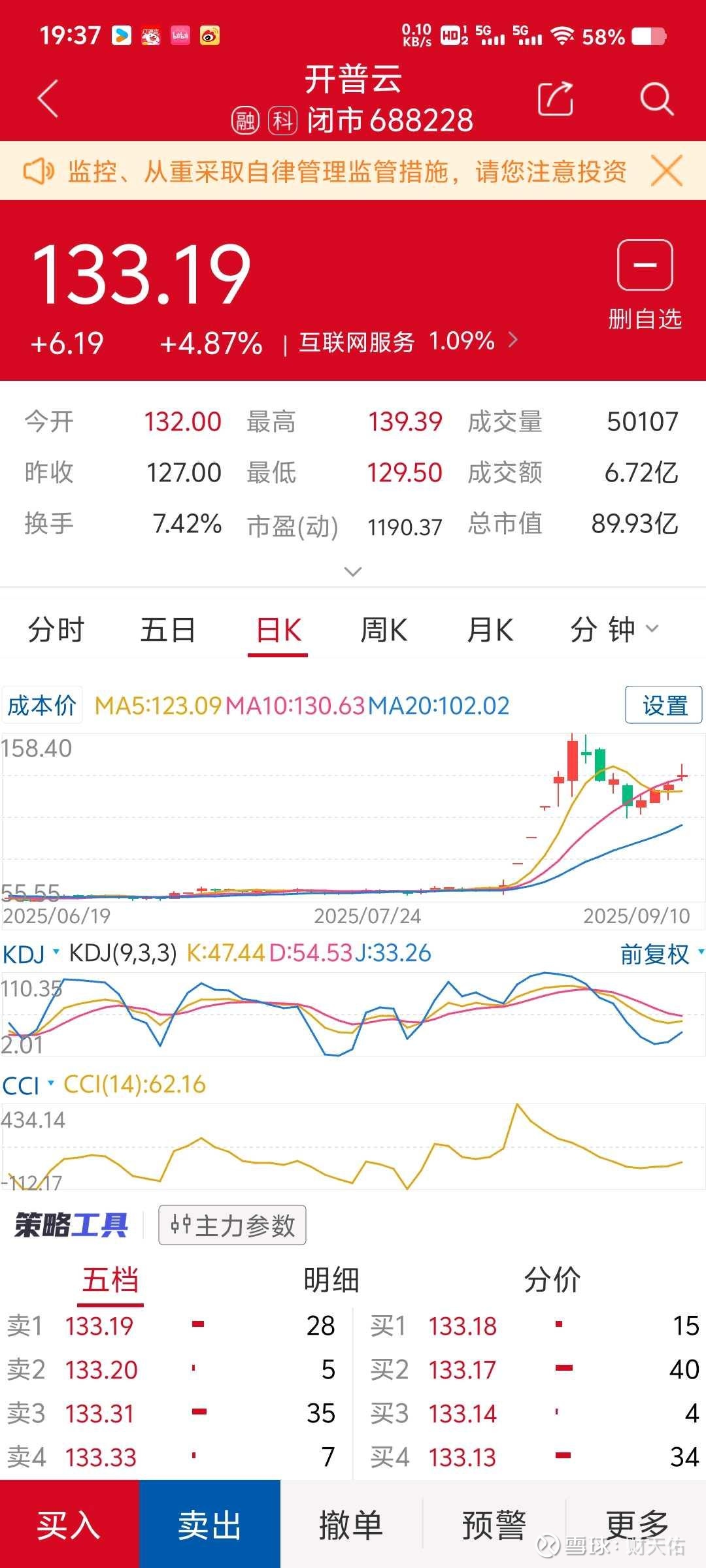The image size is (706, 1568).
Task: Switch to the 明细 tab
Action: tap(331, 1279)
